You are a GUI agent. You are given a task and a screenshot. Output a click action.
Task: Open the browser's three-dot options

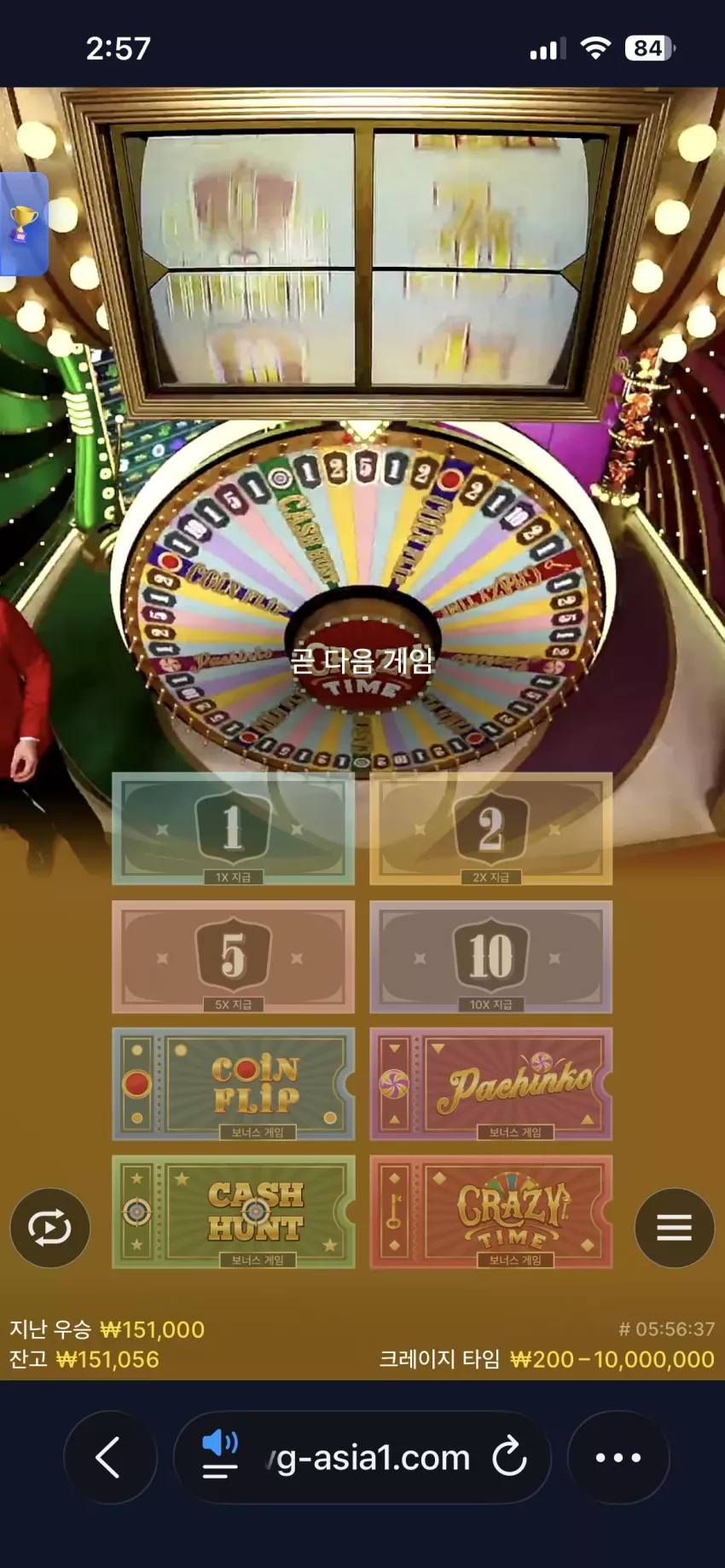click(x=618, y=1457)
